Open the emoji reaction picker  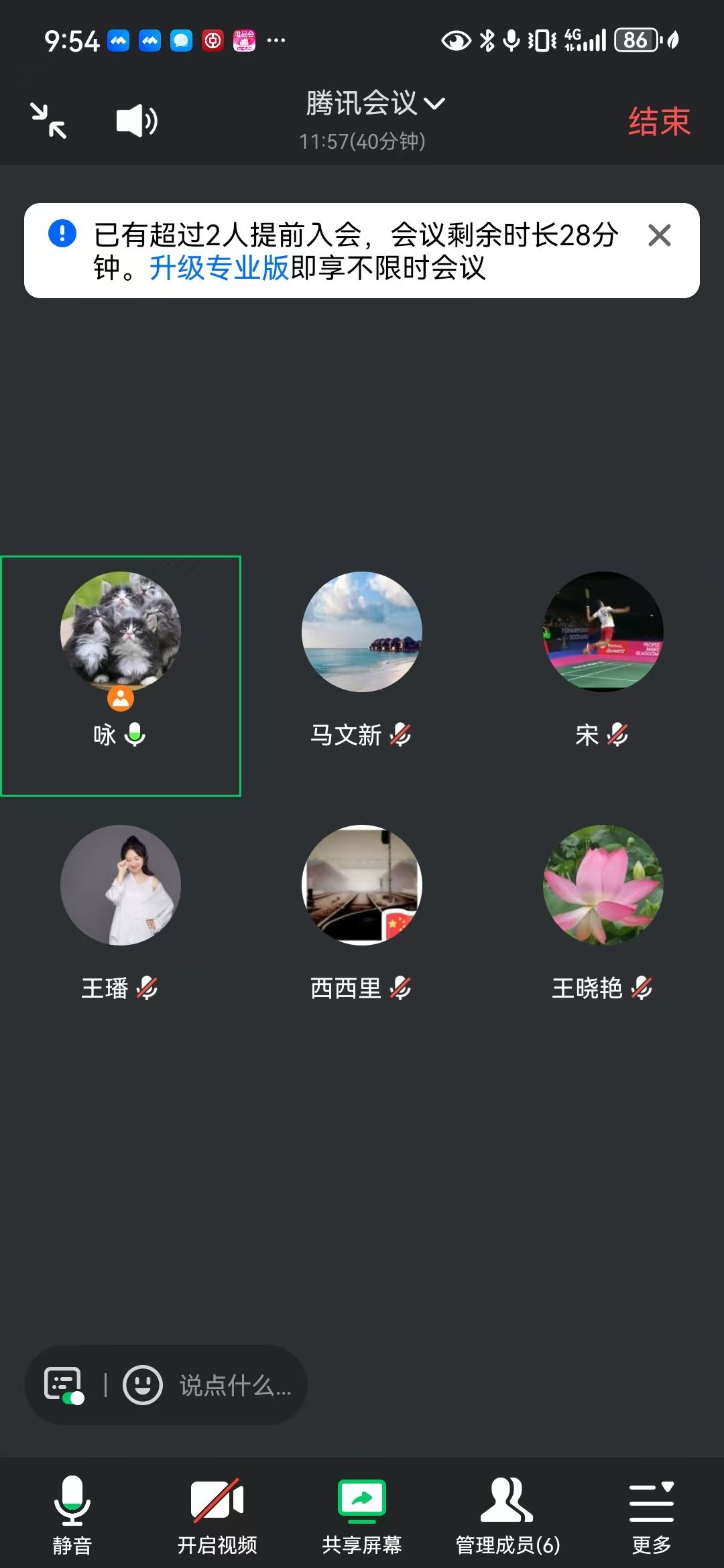142,1384
